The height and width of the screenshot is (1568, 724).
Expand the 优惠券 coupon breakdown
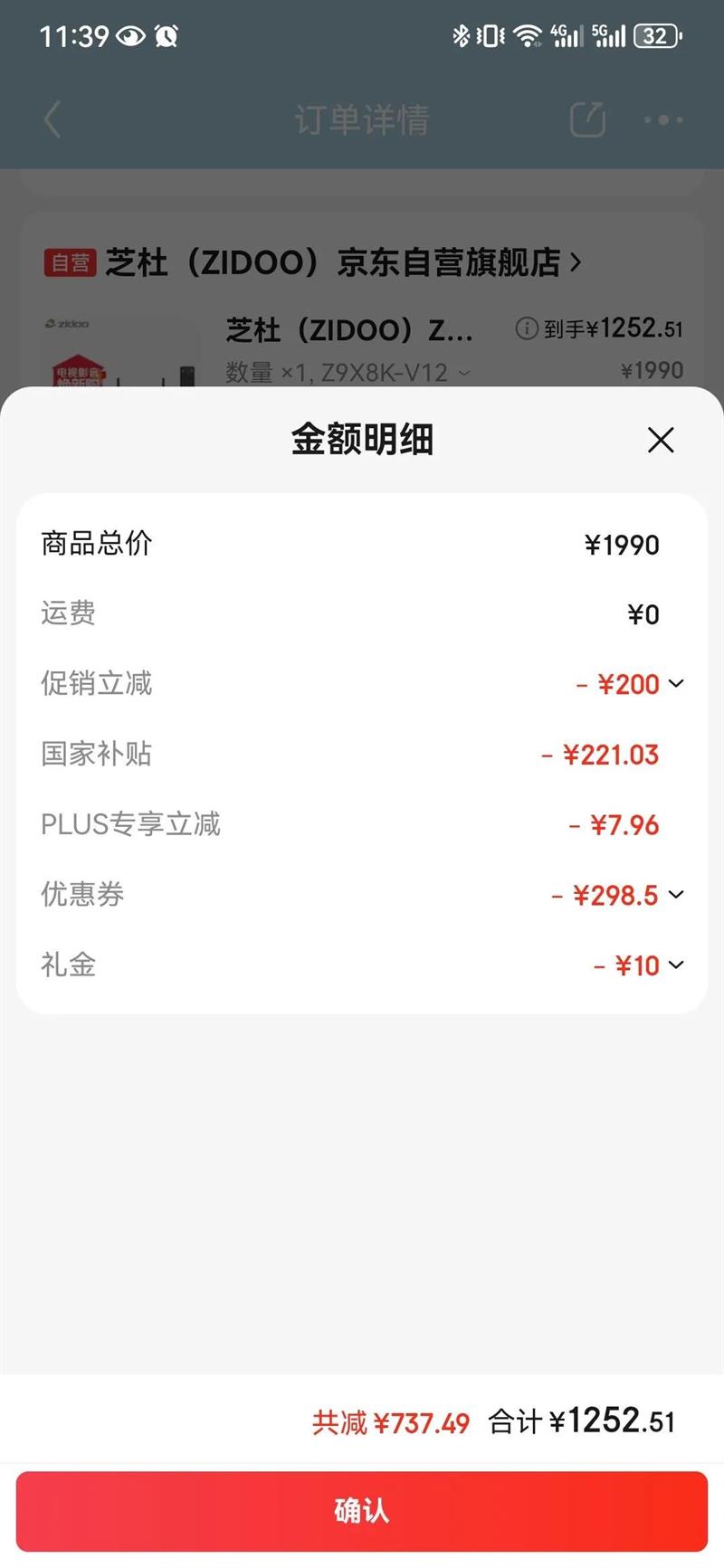click(676, 895)
